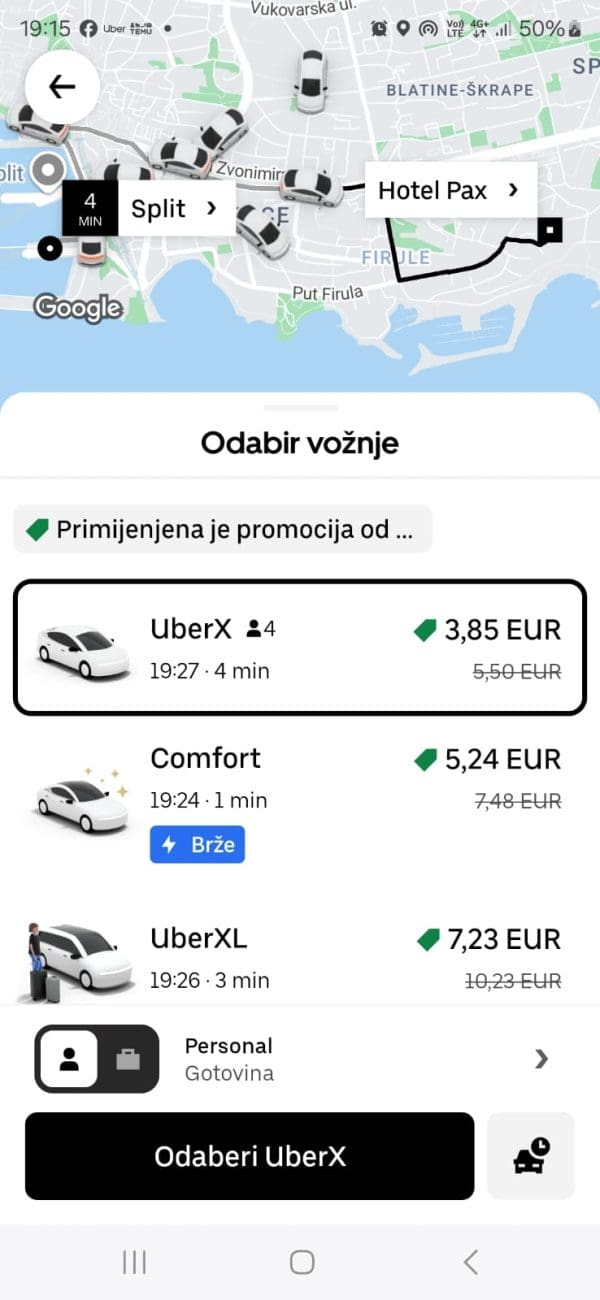Go back using the arrow button
This screenshot has height=1300, width=600.
[62, 87]
